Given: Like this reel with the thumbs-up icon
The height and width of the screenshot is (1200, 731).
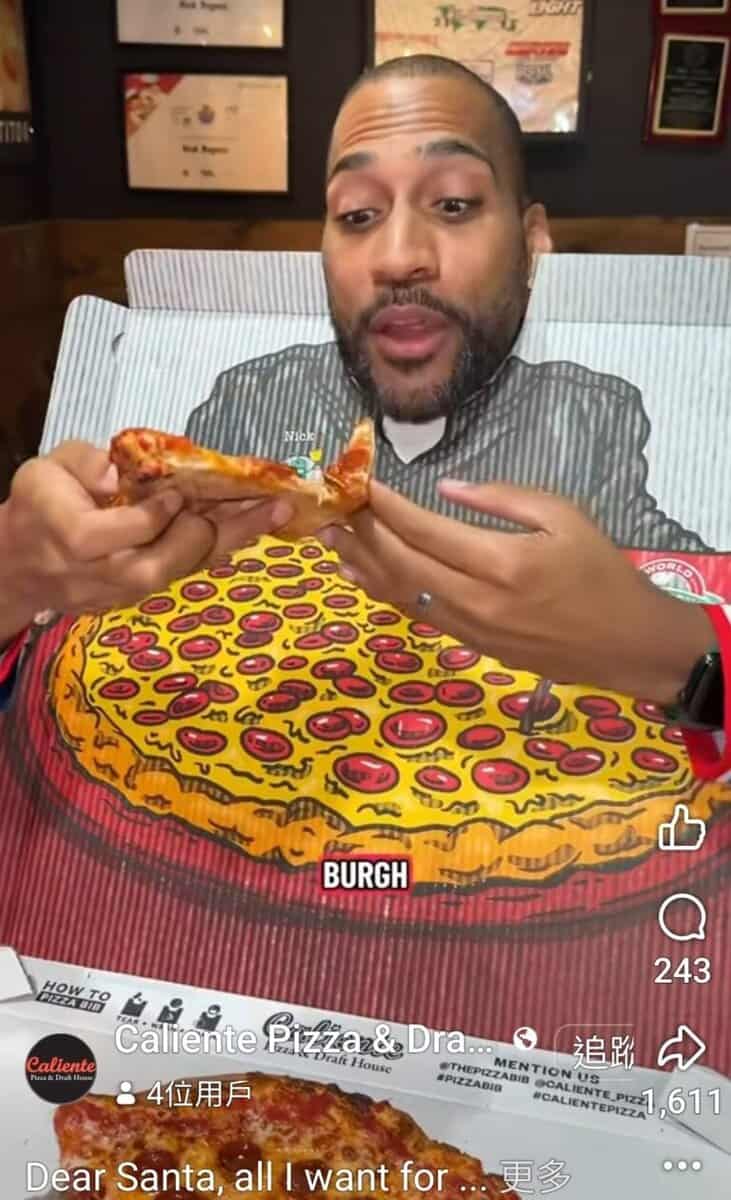Looking at the screenshot, I should point(682,828).
